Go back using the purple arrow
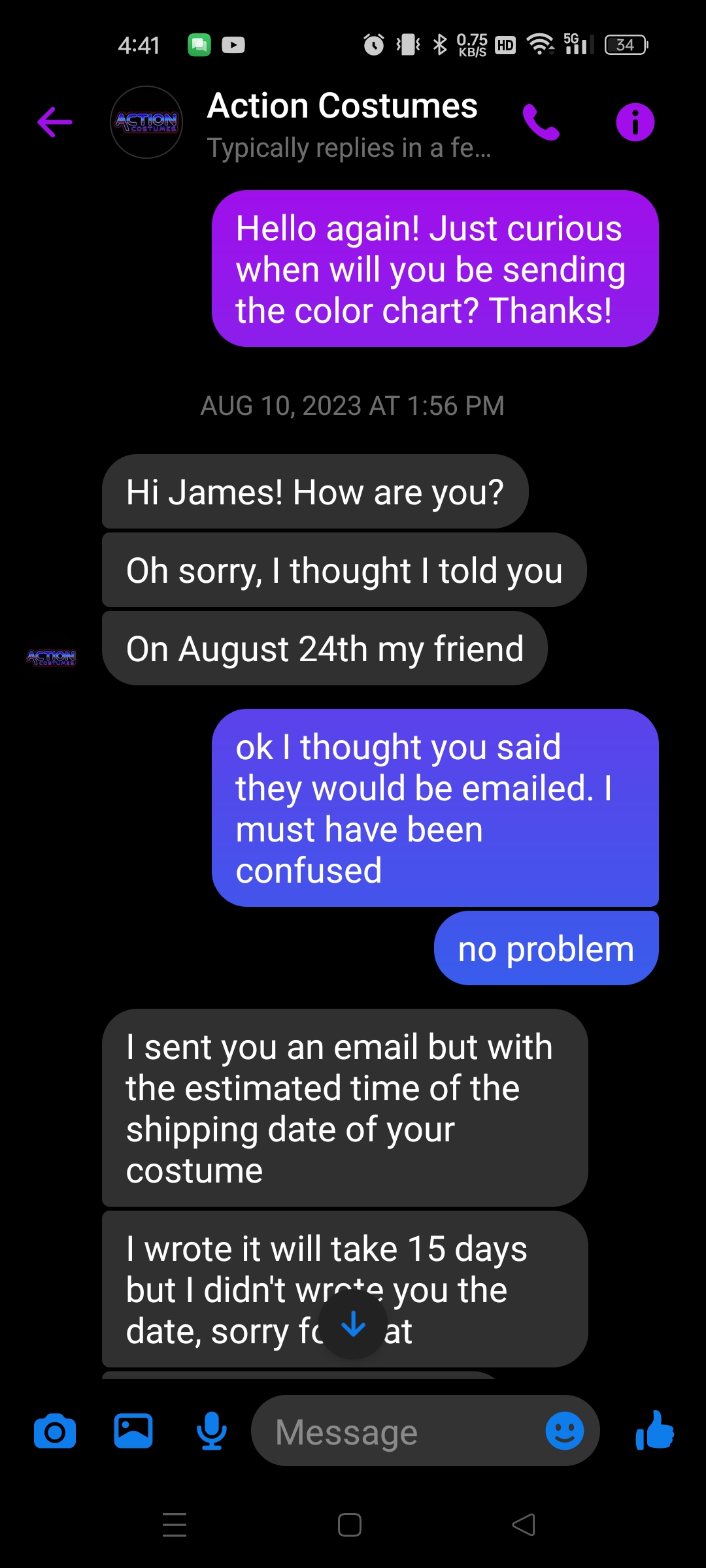Screen dimensions: 706x1568 pyautogui.click(x=55, y=122)
